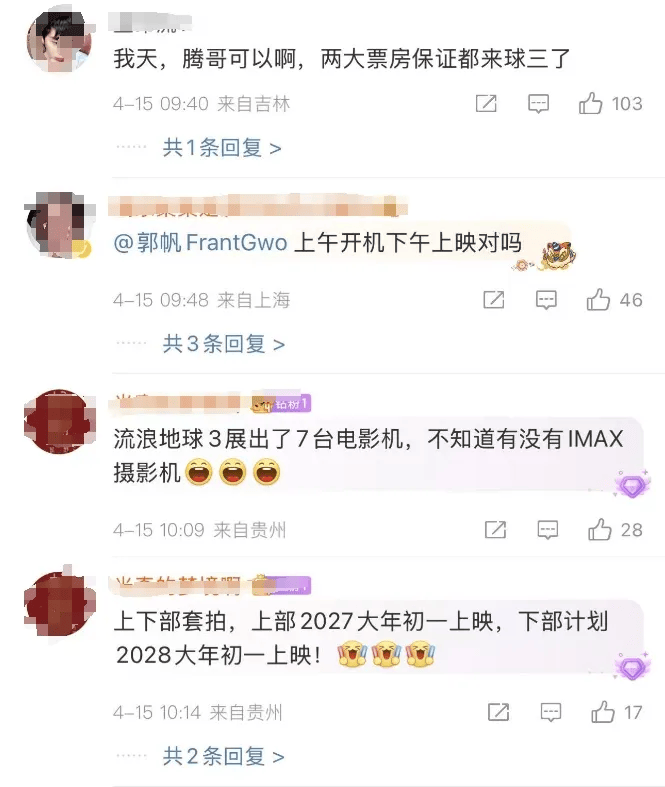Reply to the 10:14 comment from 贵州
665x787 pixels.
click(549, 712)
